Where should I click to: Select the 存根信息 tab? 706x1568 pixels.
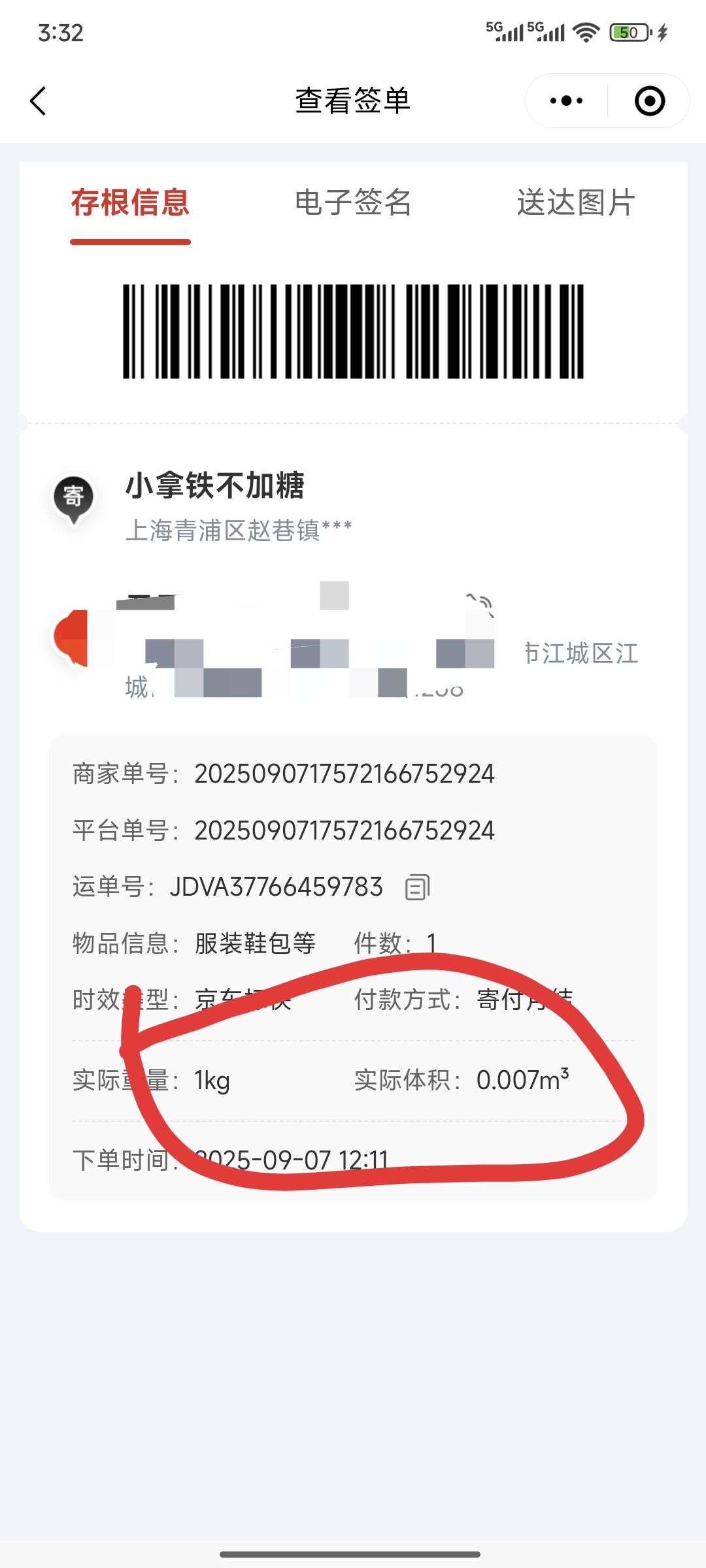(x=130, y=203)
